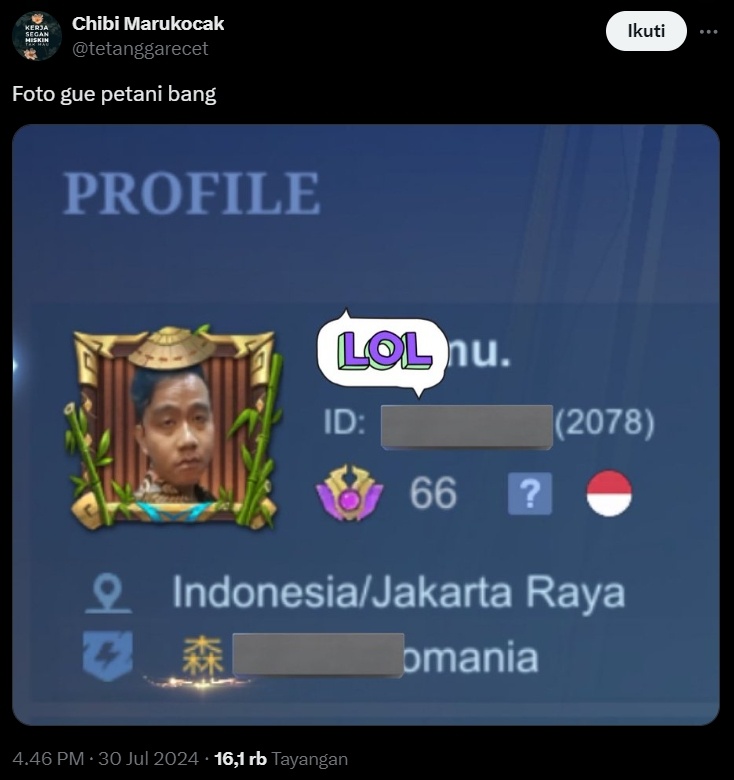Open the attached PROFILE image in full view
Image resolution: width=734 pixels, height=780 pixels.
366,424
